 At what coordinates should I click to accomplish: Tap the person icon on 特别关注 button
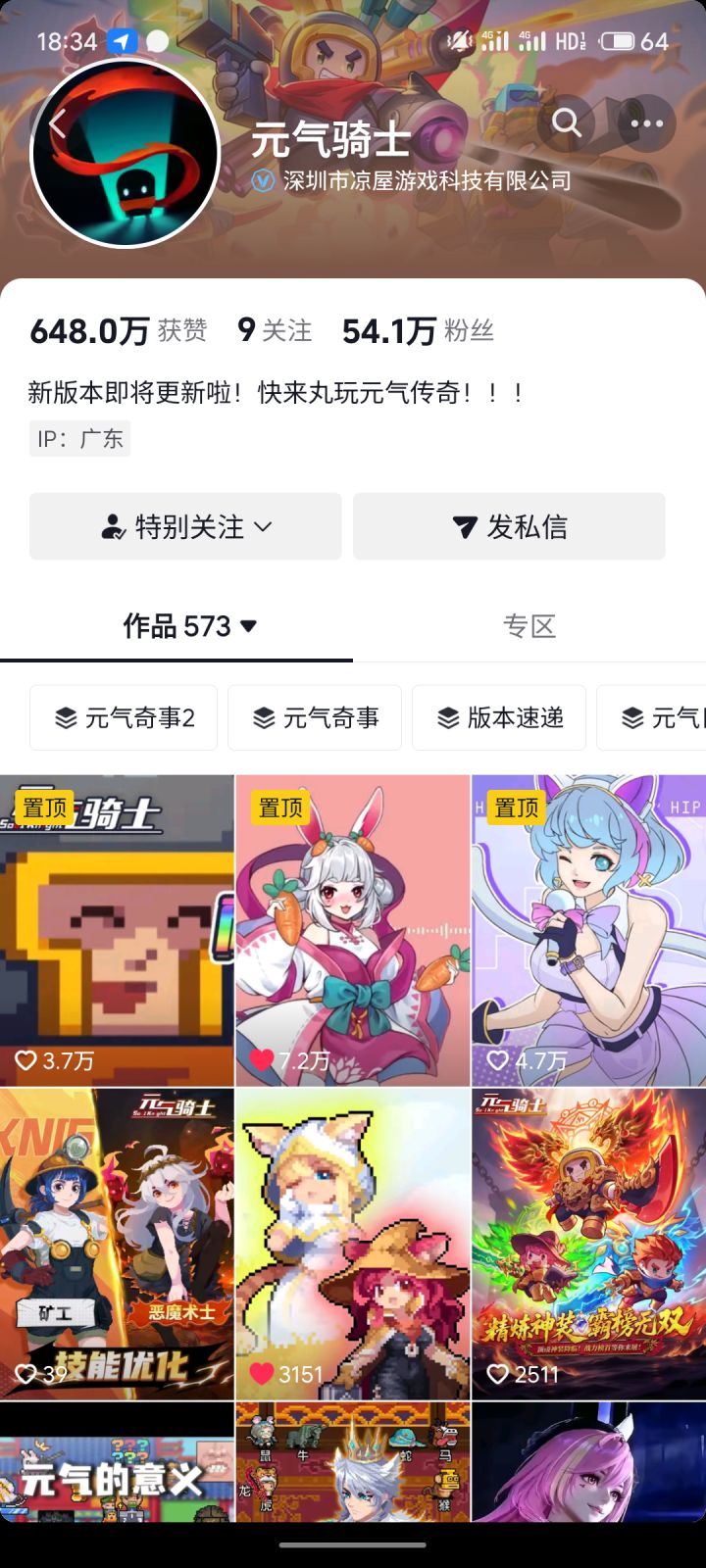pos(115,526)
